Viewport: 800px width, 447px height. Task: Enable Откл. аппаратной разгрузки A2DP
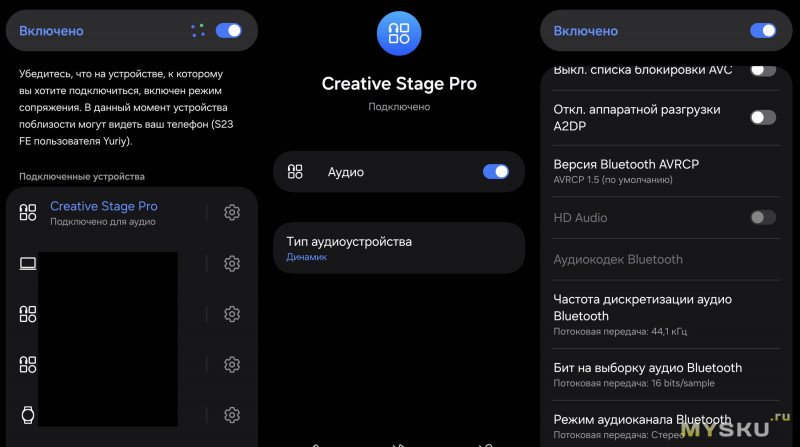tap(763, 117)
